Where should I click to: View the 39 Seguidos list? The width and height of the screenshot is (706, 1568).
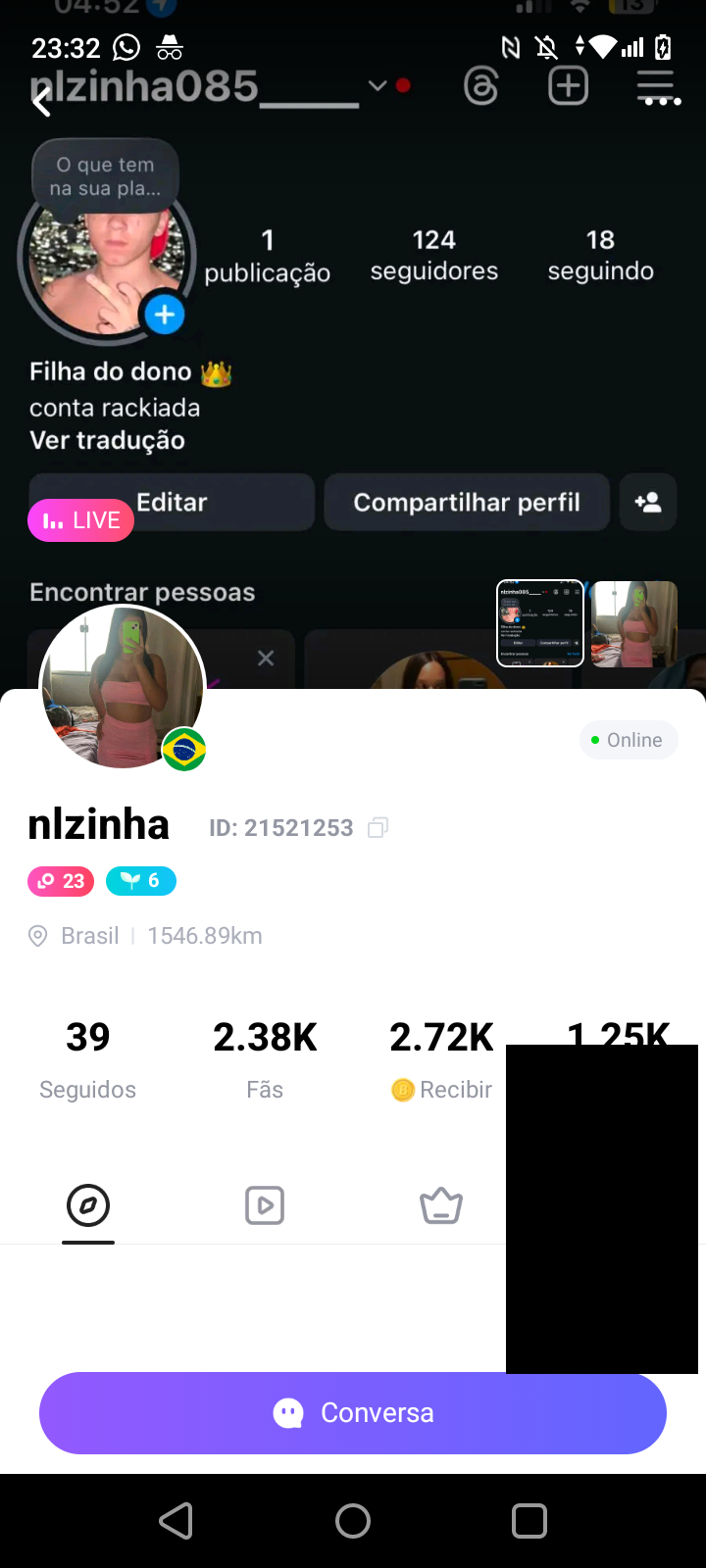[x=87, y=1060]
